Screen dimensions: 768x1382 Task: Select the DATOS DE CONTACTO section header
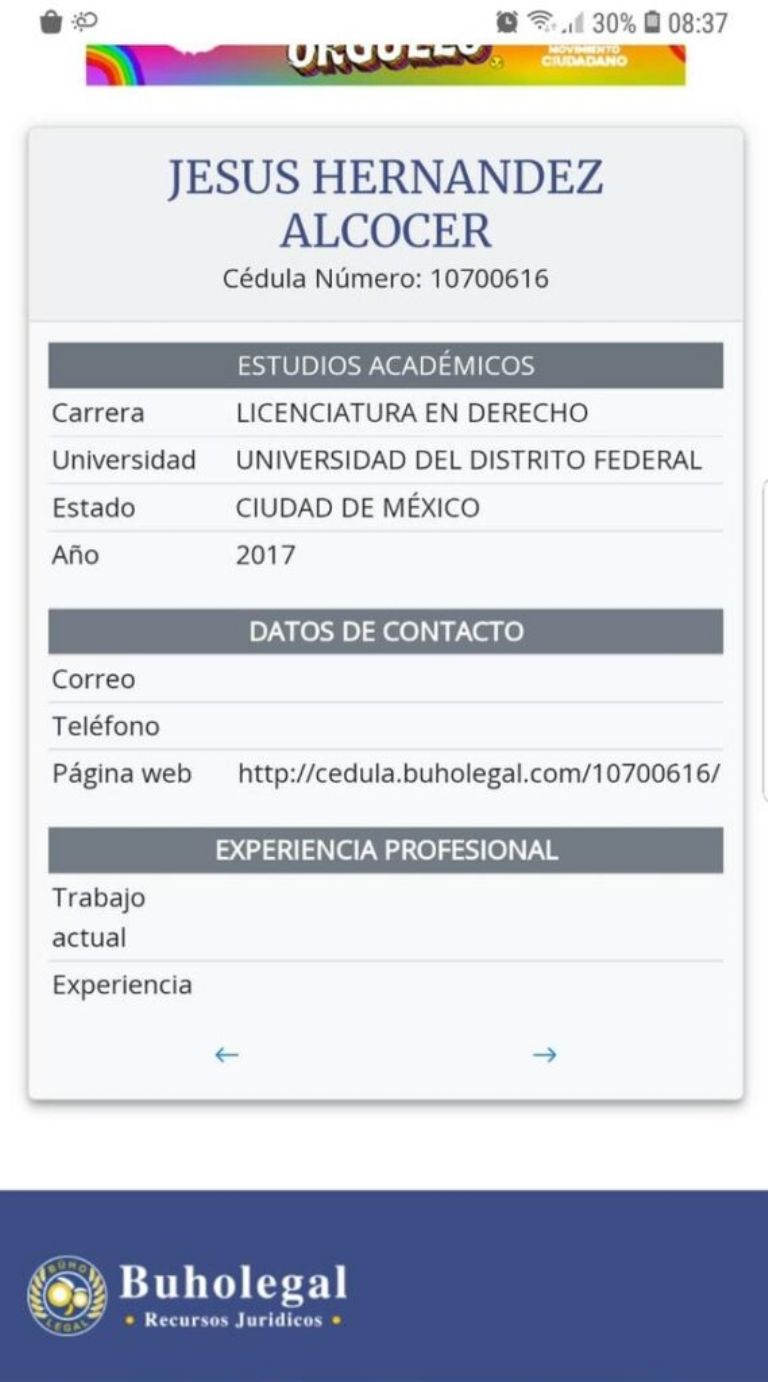[384, 631]
